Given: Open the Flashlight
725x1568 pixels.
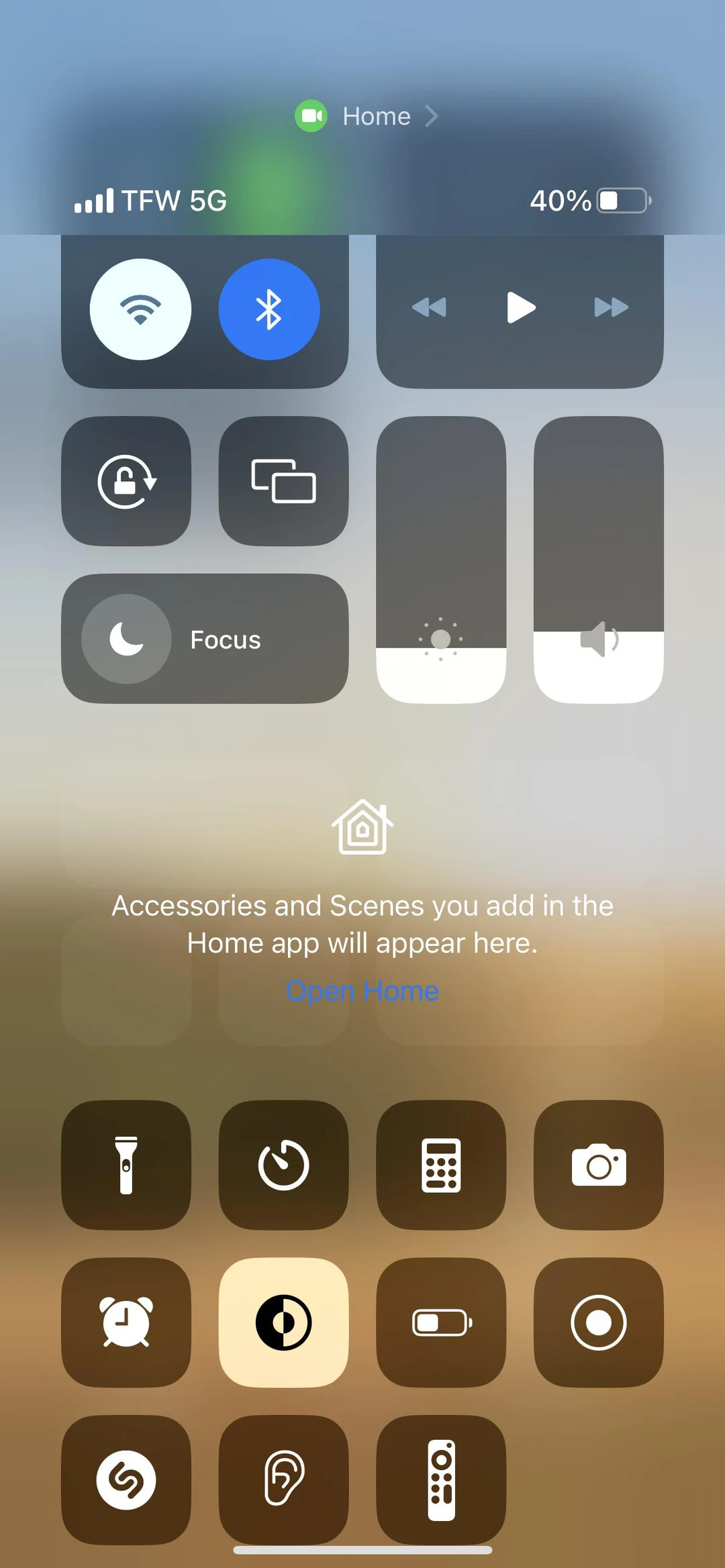Looking at the screenshot, I should (x=126, y=1166).
